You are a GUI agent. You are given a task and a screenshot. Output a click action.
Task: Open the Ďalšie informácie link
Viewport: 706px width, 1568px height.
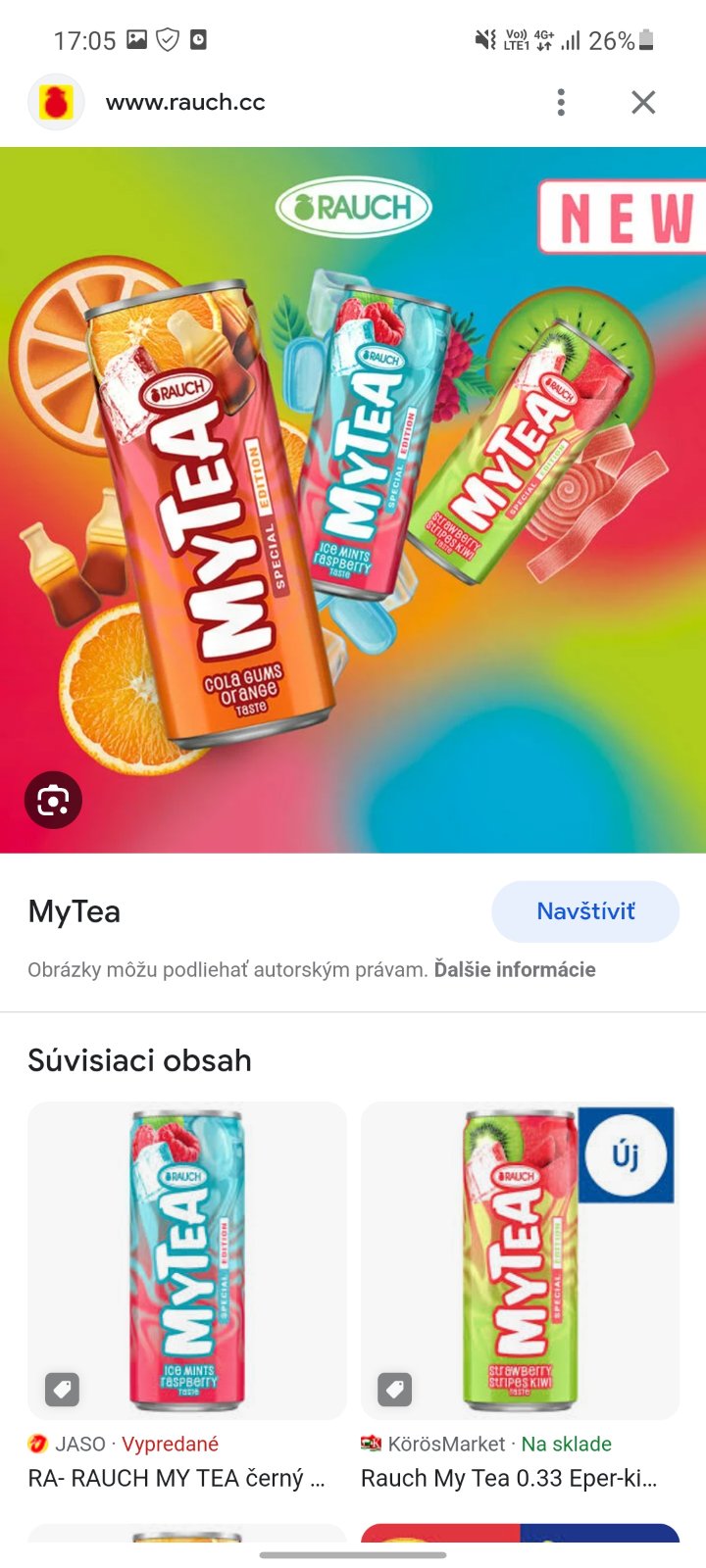point(515,969)
